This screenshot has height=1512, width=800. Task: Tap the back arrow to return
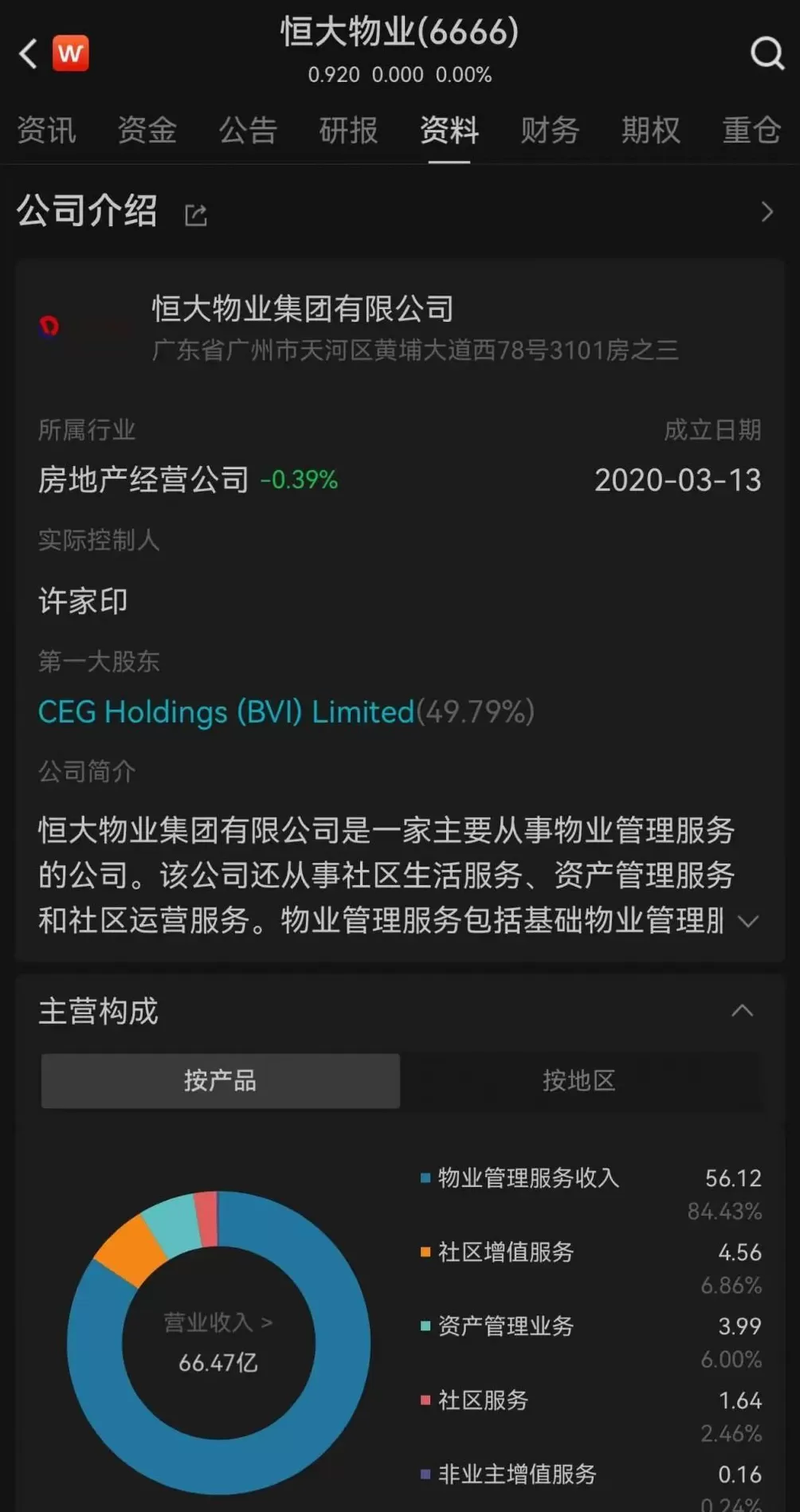tap(26, 53)
